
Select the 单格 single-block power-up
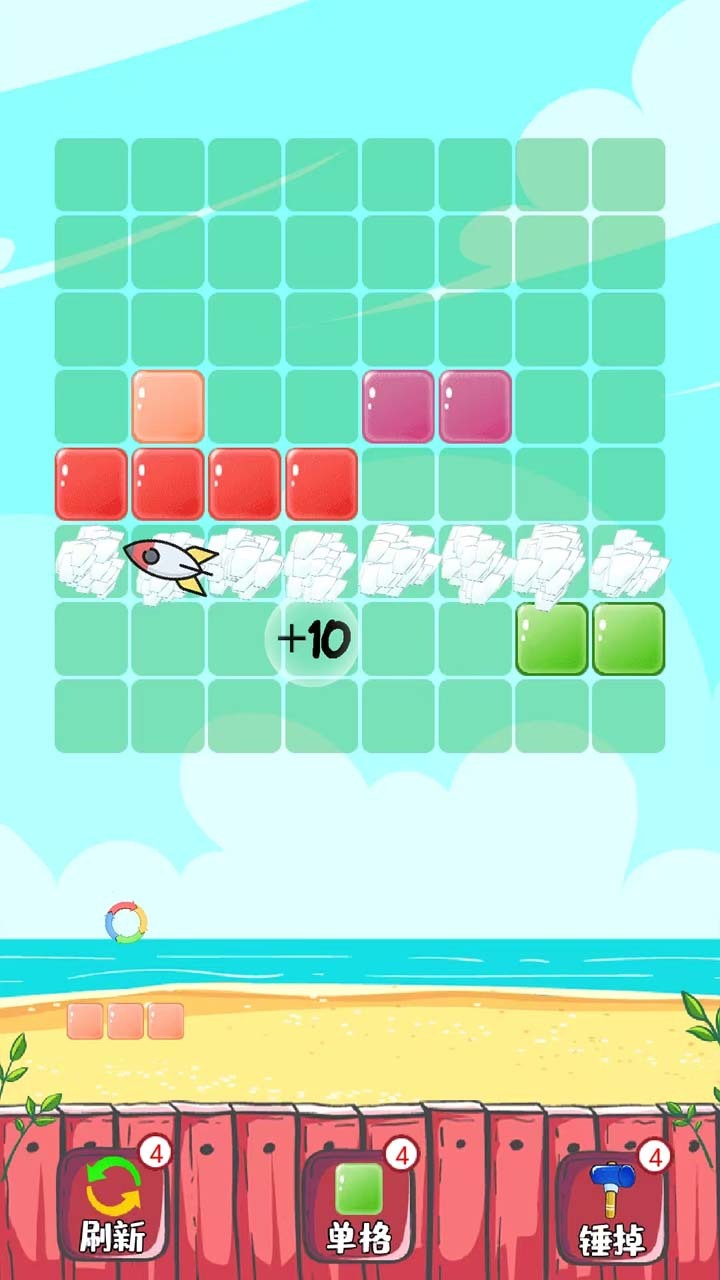(358, 1204)
